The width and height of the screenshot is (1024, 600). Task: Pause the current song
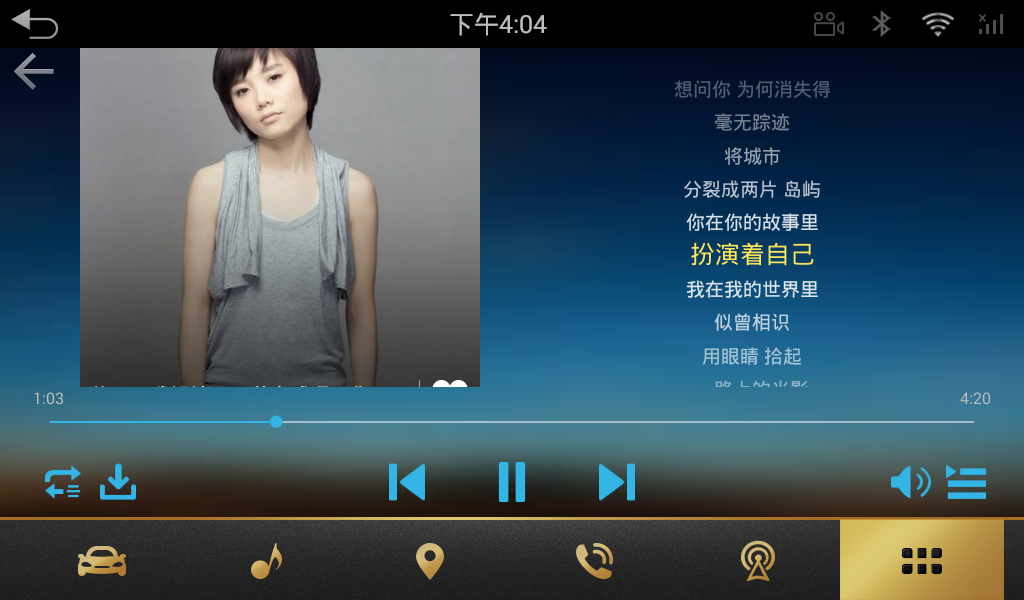[511, 482]
